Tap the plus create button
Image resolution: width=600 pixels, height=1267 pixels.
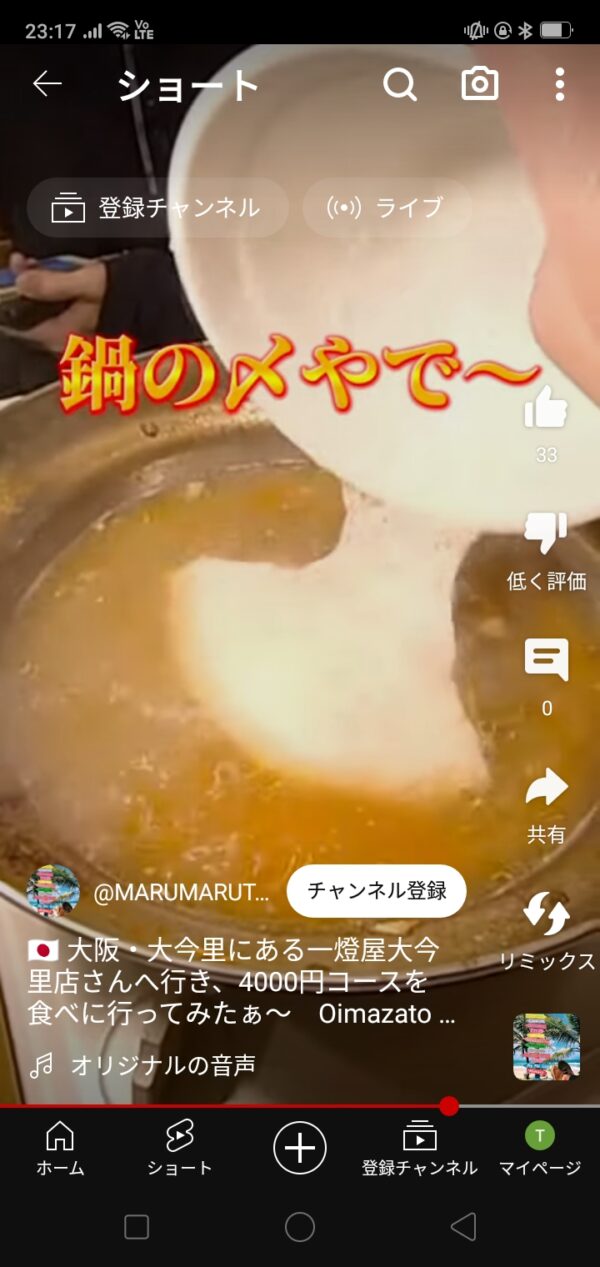(300, 1147)
